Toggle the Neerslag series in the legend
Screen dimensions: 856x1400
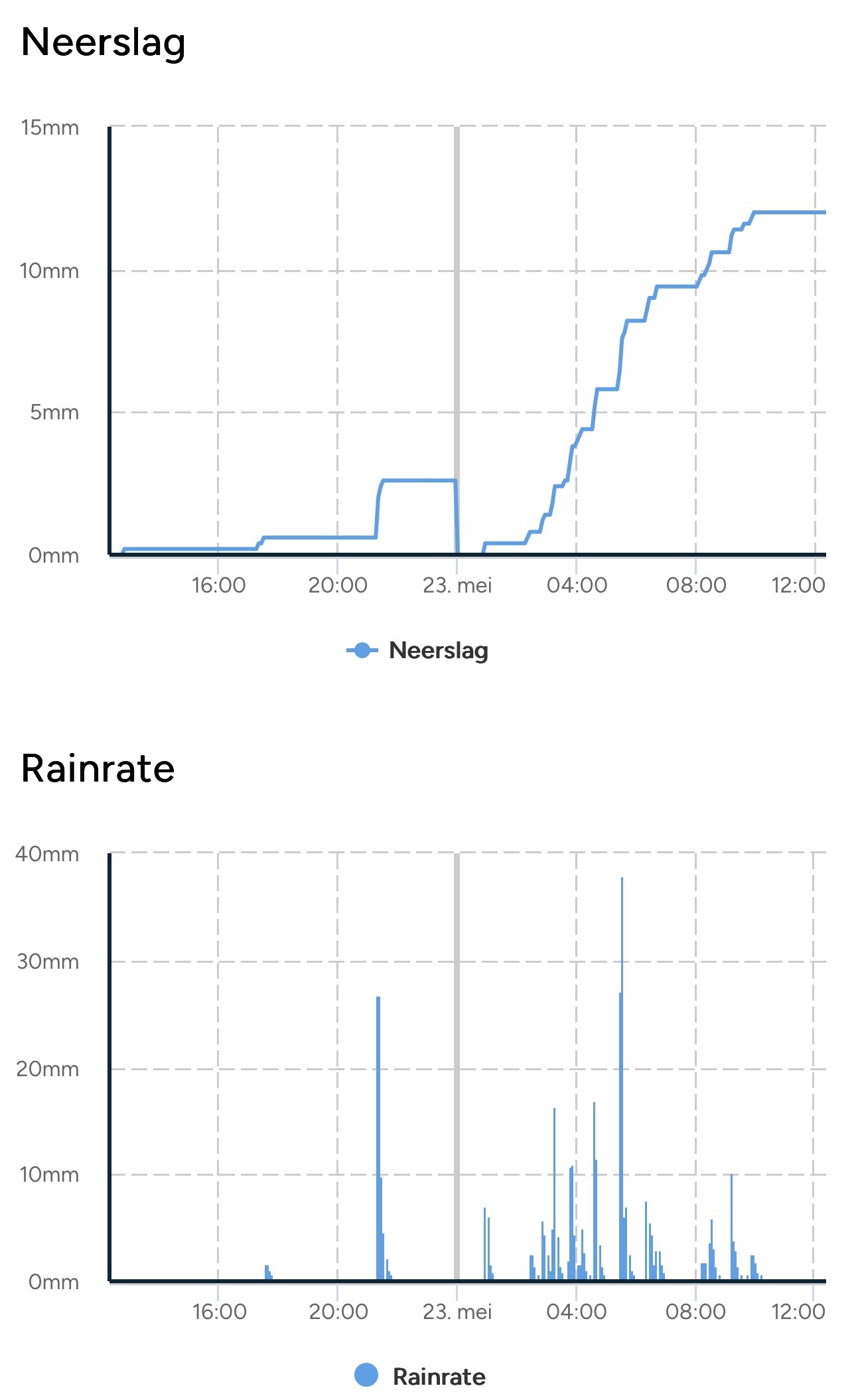(417, 650)
